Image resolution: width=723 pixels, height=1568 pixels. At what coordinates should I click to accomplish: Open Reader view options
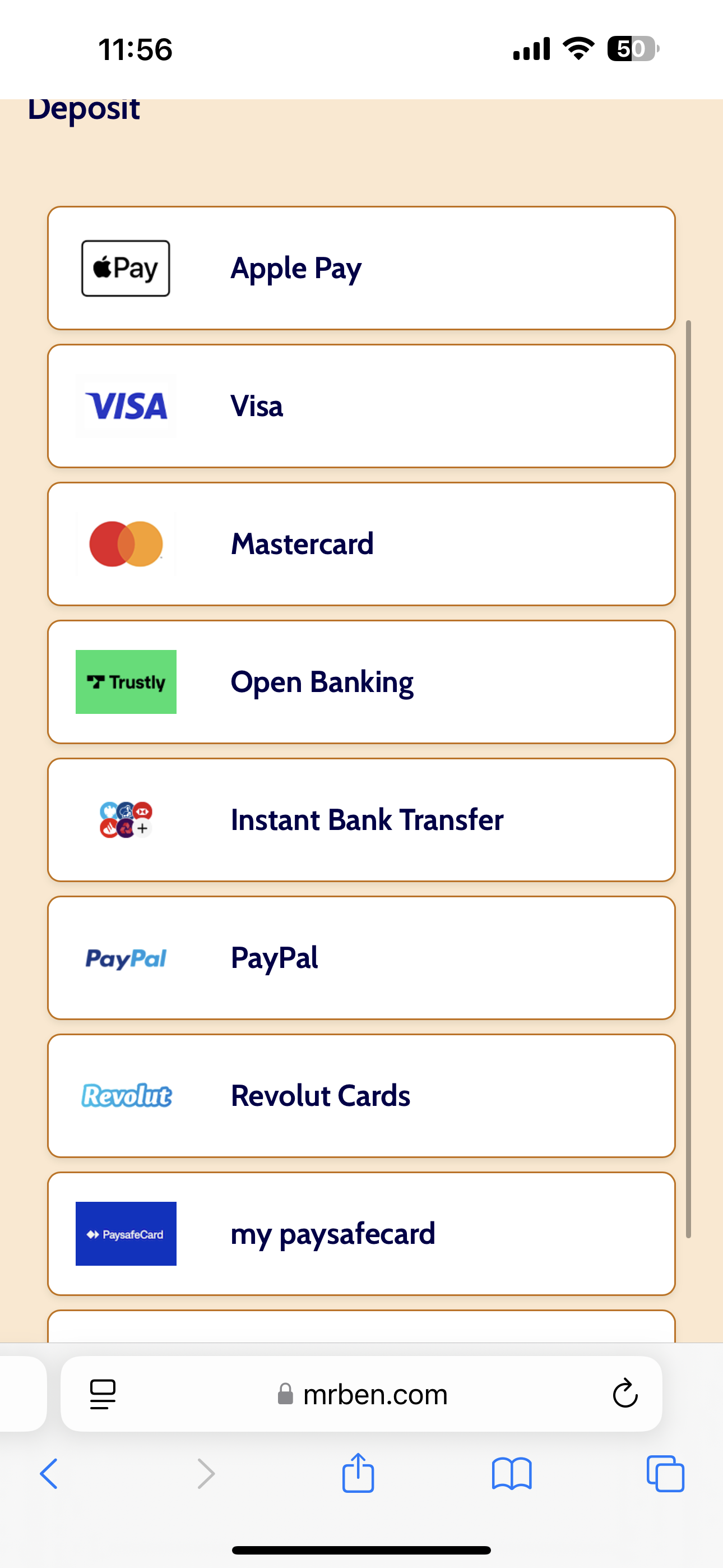click(103, 1394)
